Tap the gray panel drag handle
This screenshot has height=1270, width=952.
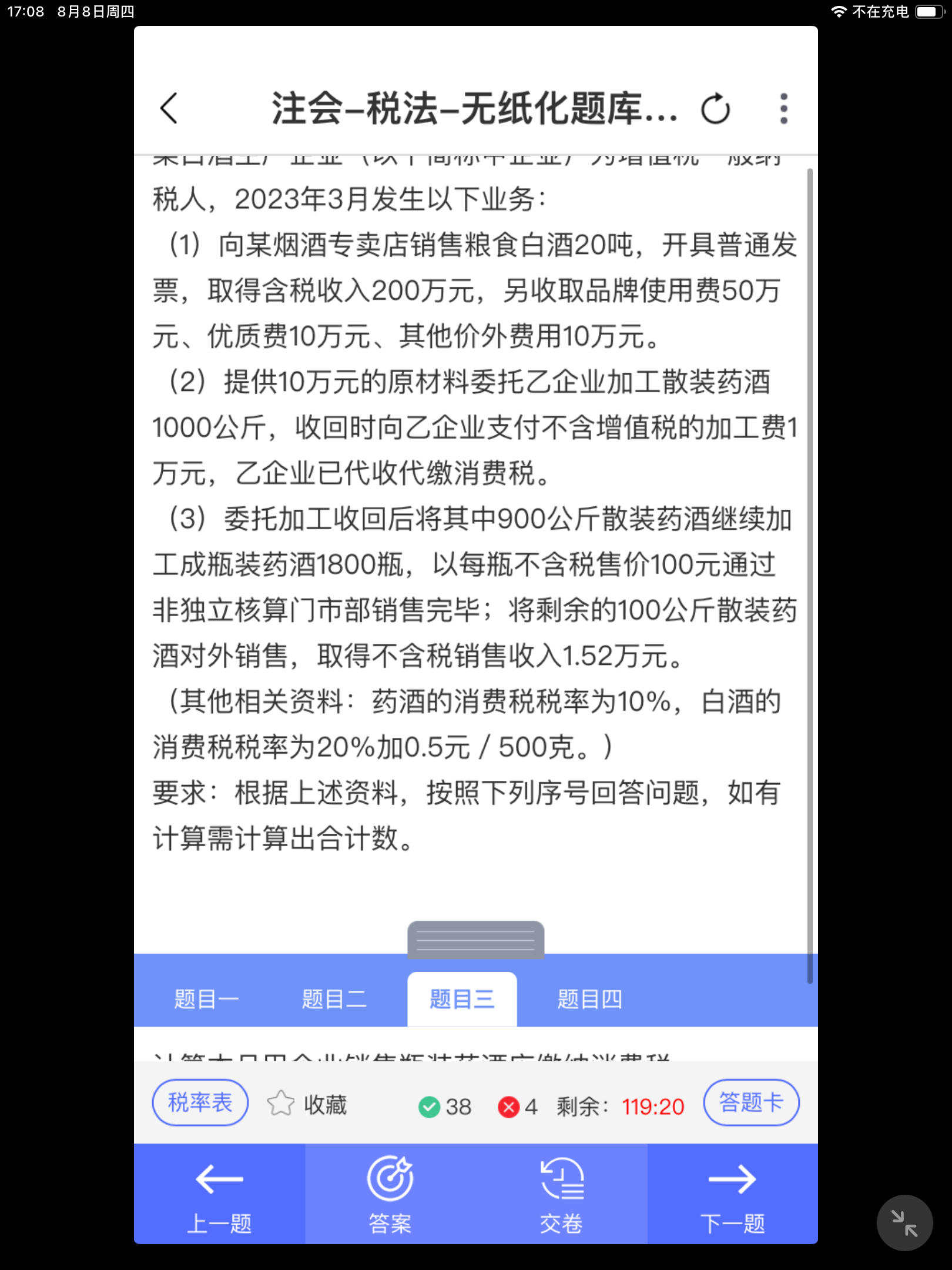pos(475,939)
